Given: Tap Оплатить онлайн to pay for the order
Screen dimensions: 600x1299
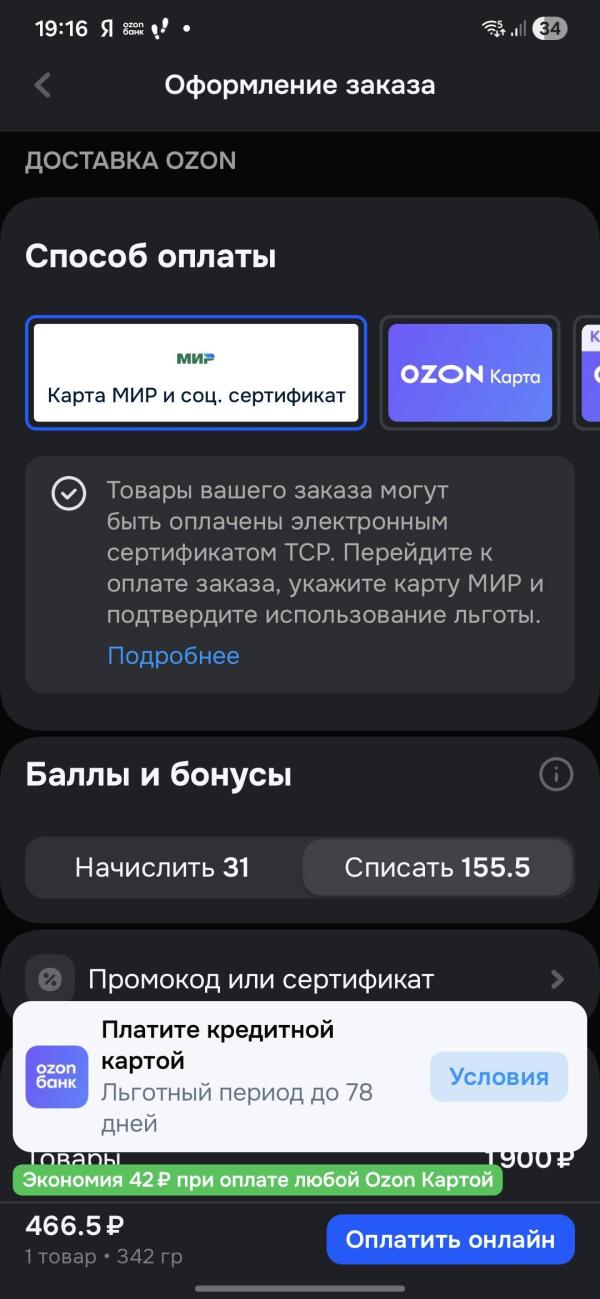Looking at the screenshot, I should coord(450,1240).
